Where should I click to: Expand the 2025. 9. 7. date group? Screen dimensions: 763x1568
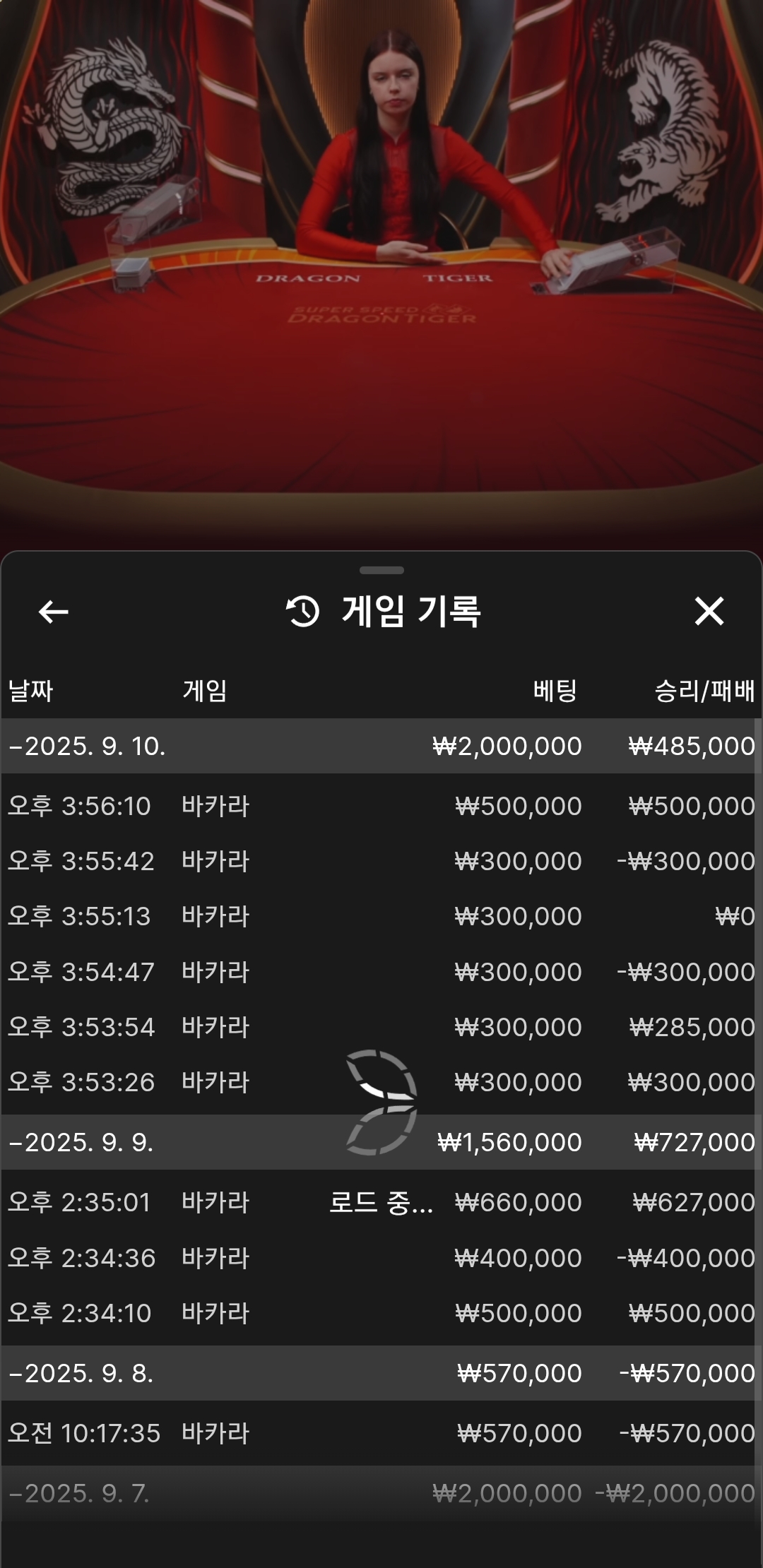pyautogui.click(x=81, y=1493)
